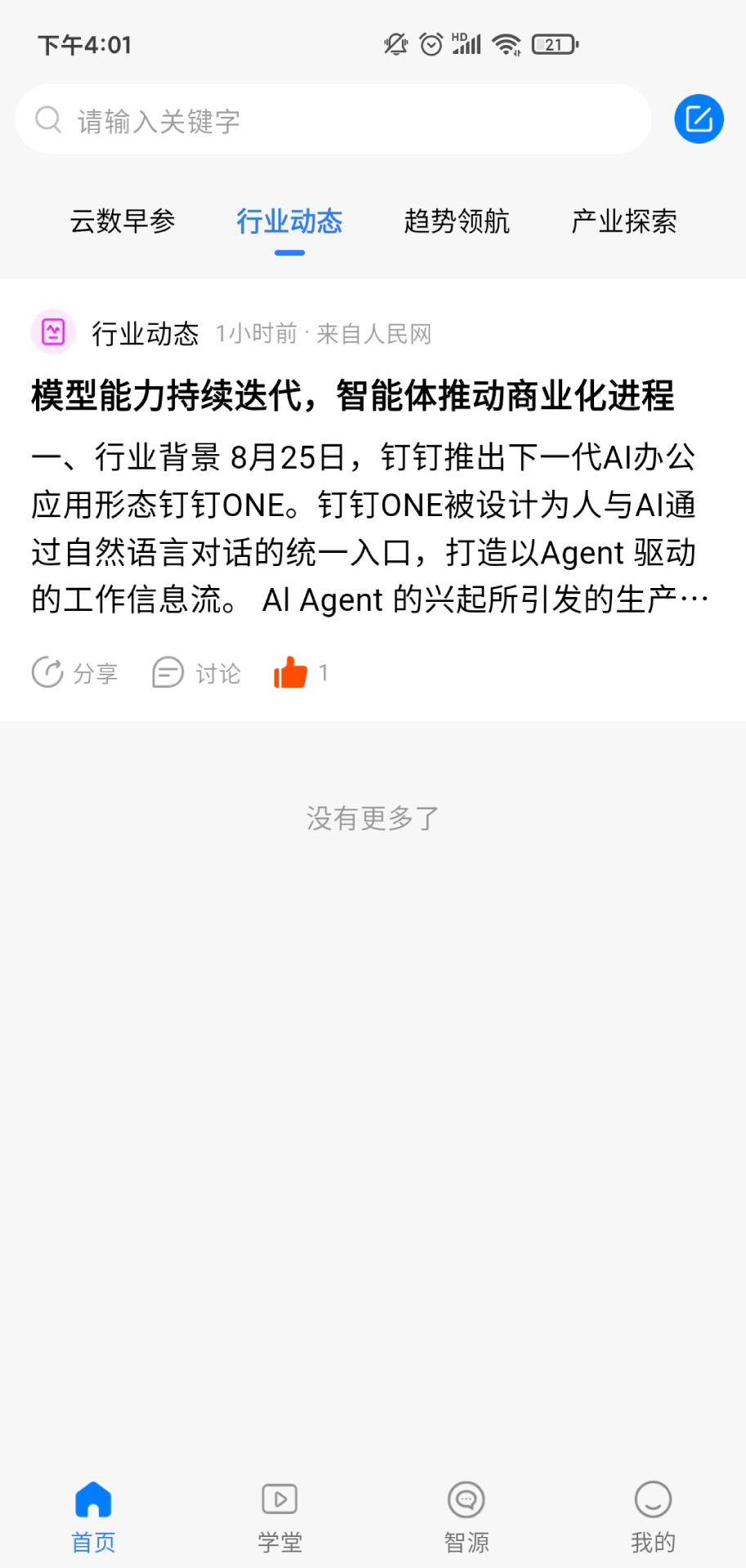Open the blue compose edit button
The width and height of the screenshot is (746, 1568).
click(699, 119)
